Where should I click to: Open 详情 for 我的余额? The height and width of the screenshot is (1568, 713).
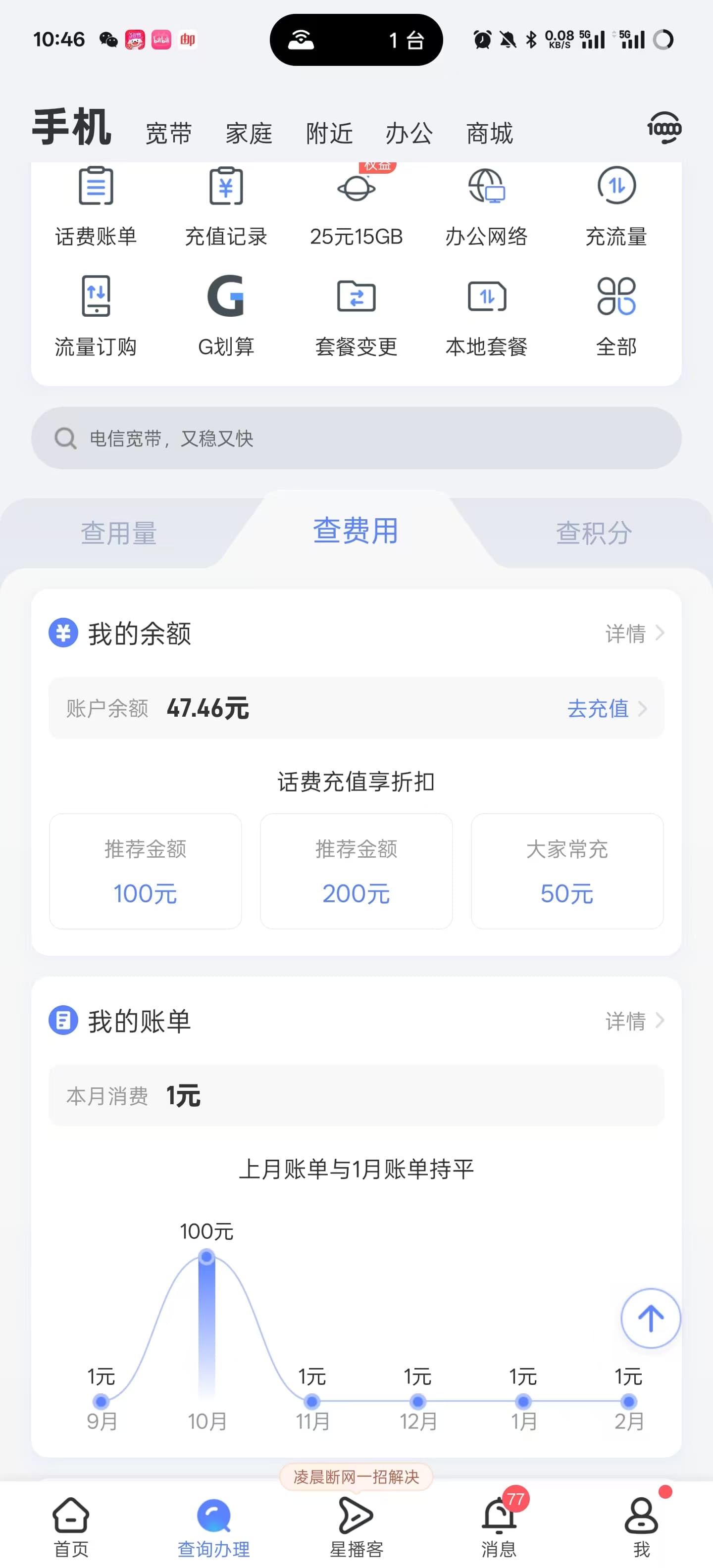point(634,634)
